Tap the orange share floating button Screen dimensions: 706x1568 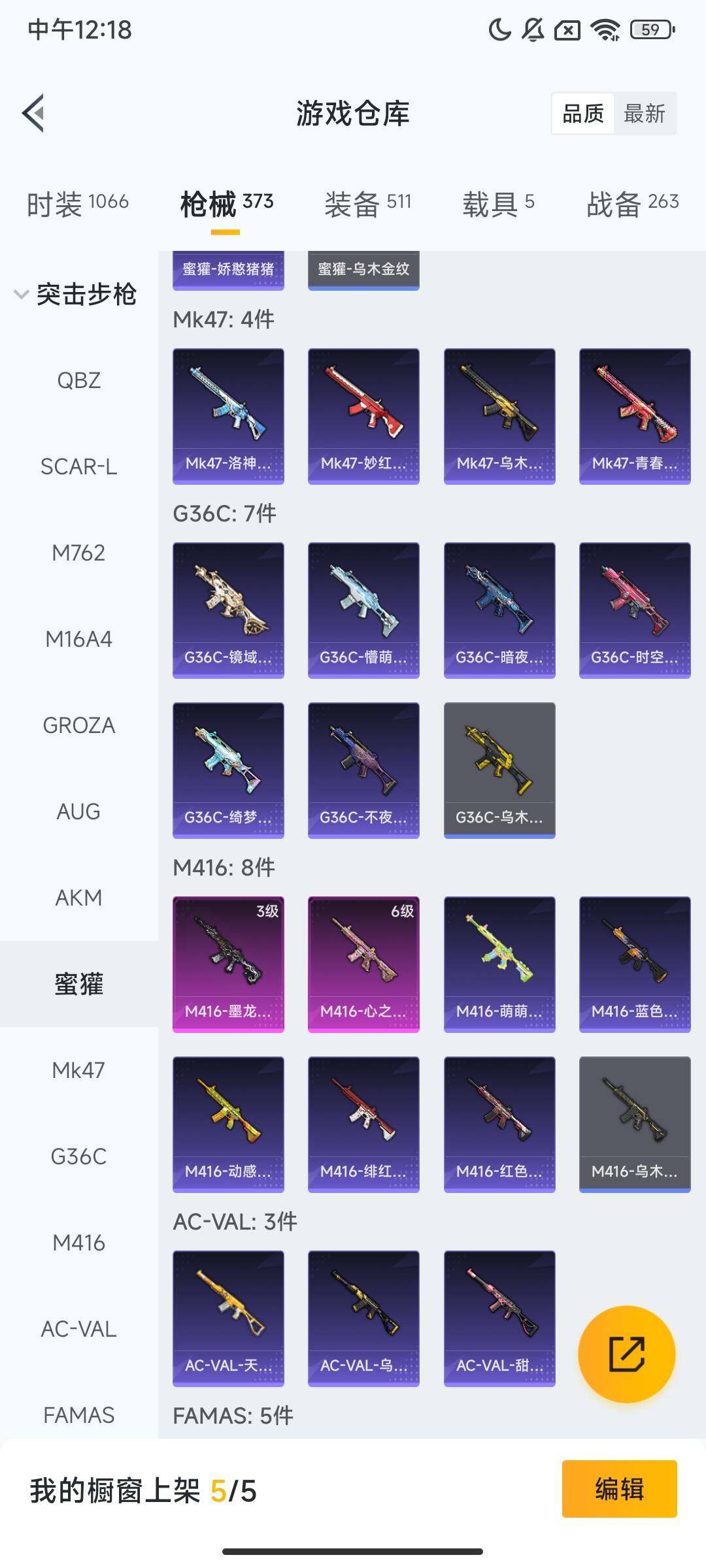pyautogui.click(x=627, y=1354)
